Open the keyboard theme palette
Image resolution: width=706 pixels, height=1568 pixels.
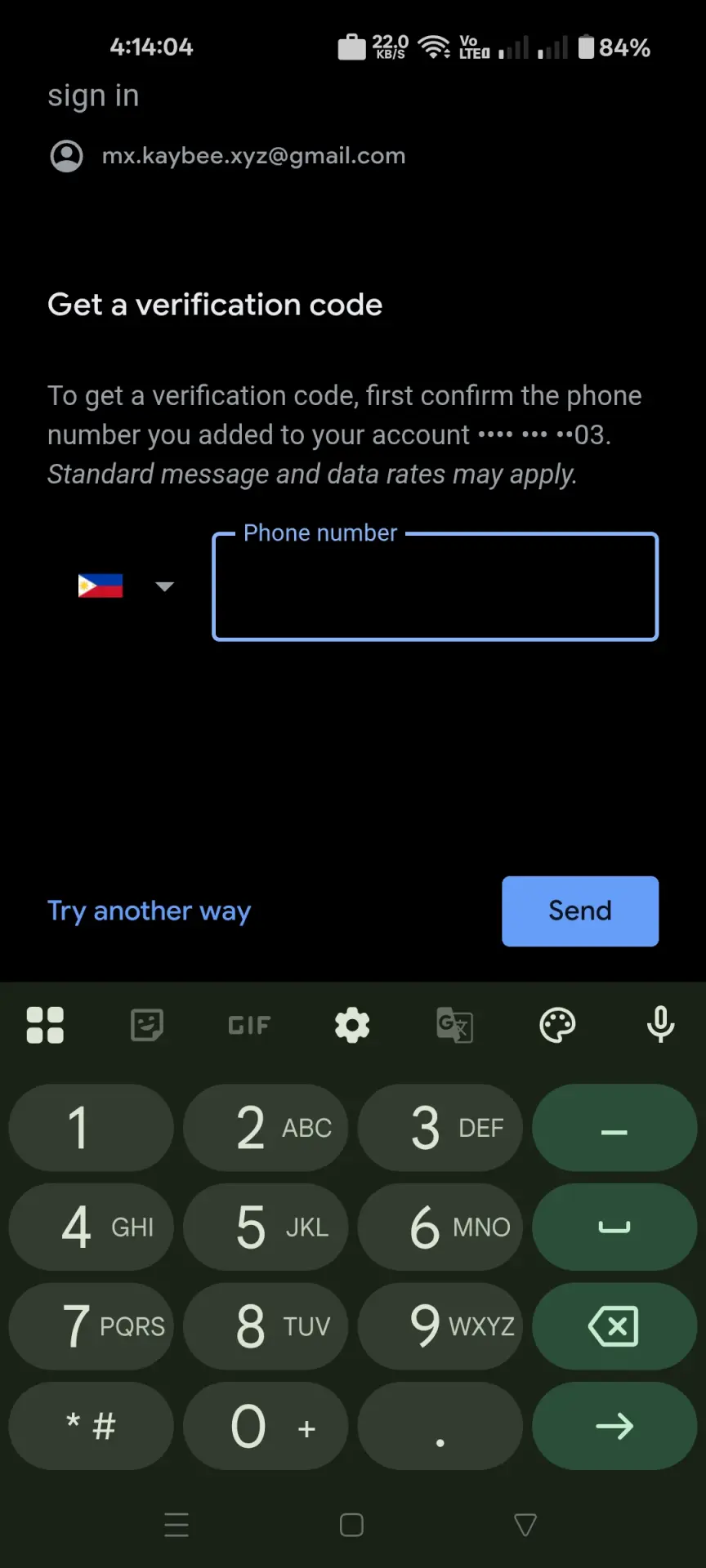(x=557, y=1025)
